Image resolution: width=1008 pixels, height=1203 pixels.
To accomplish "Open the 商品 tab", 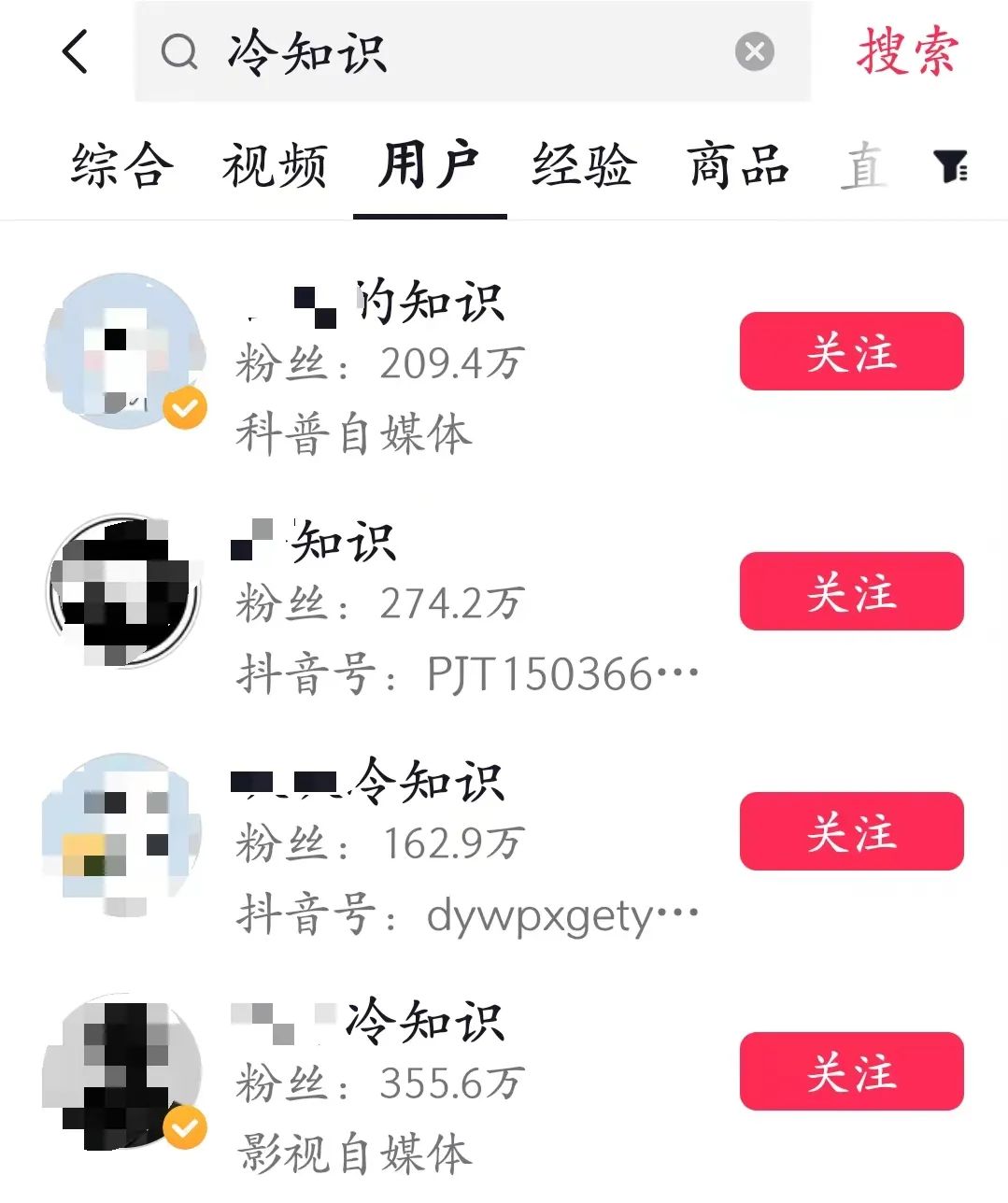I will 737,164.
